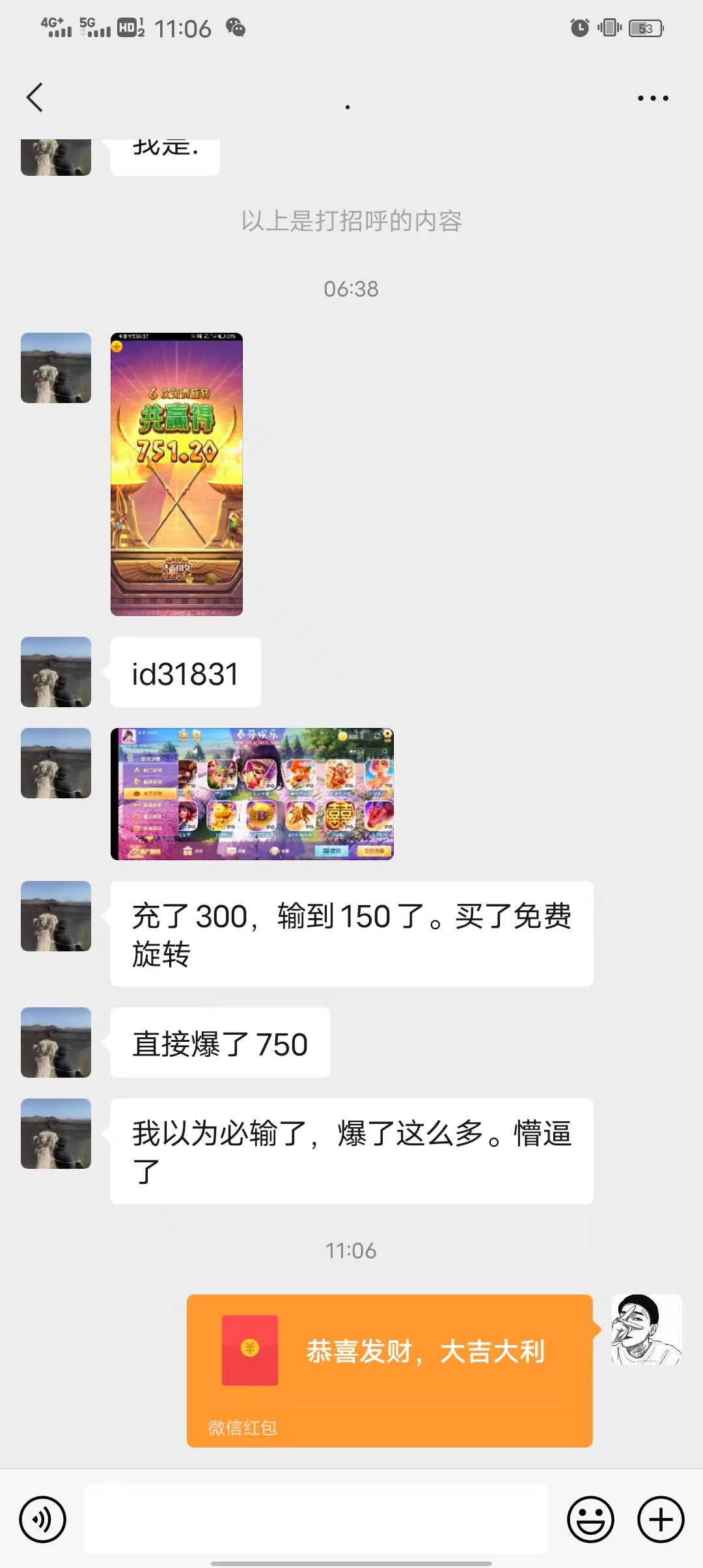View contact avatar beside id31831 message
The height and width of the screenshot is (1568, 703).
[56, 672]
